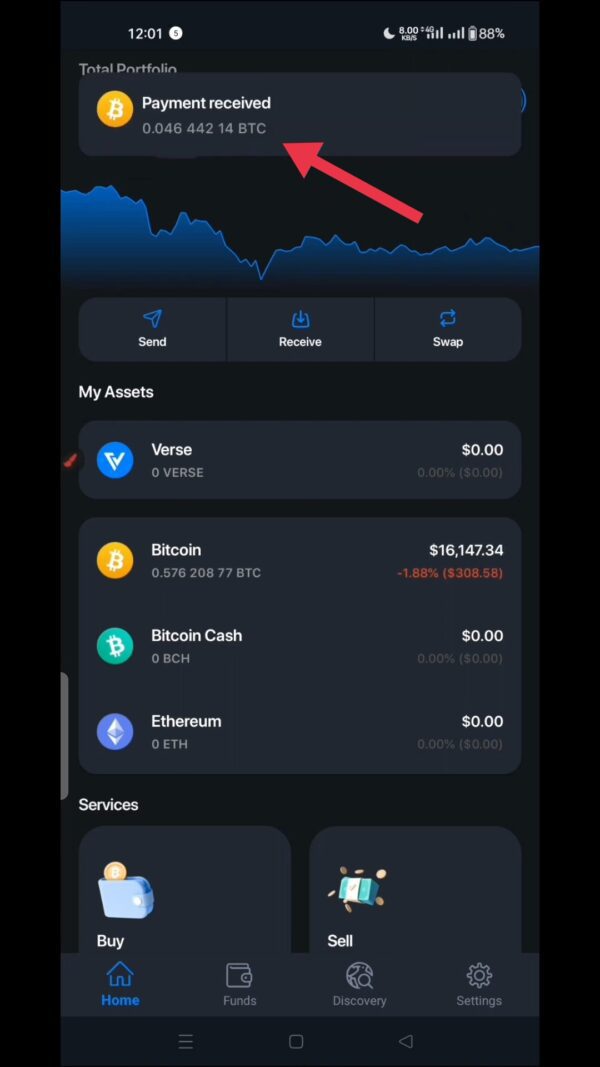Open the Verse asset row
This screenshot has height=1067, width=600.
299,460
